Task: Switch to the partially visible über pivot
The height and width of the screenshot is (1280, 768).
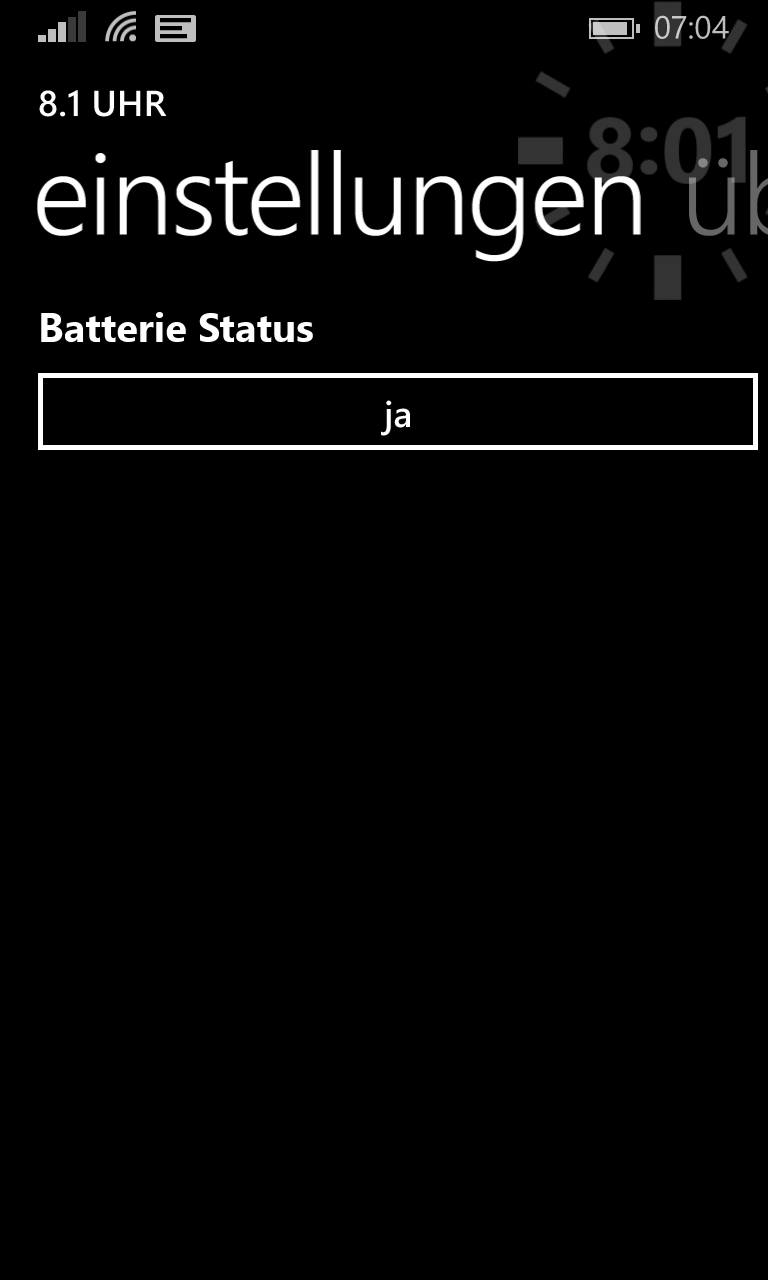Action: [728, 198]
